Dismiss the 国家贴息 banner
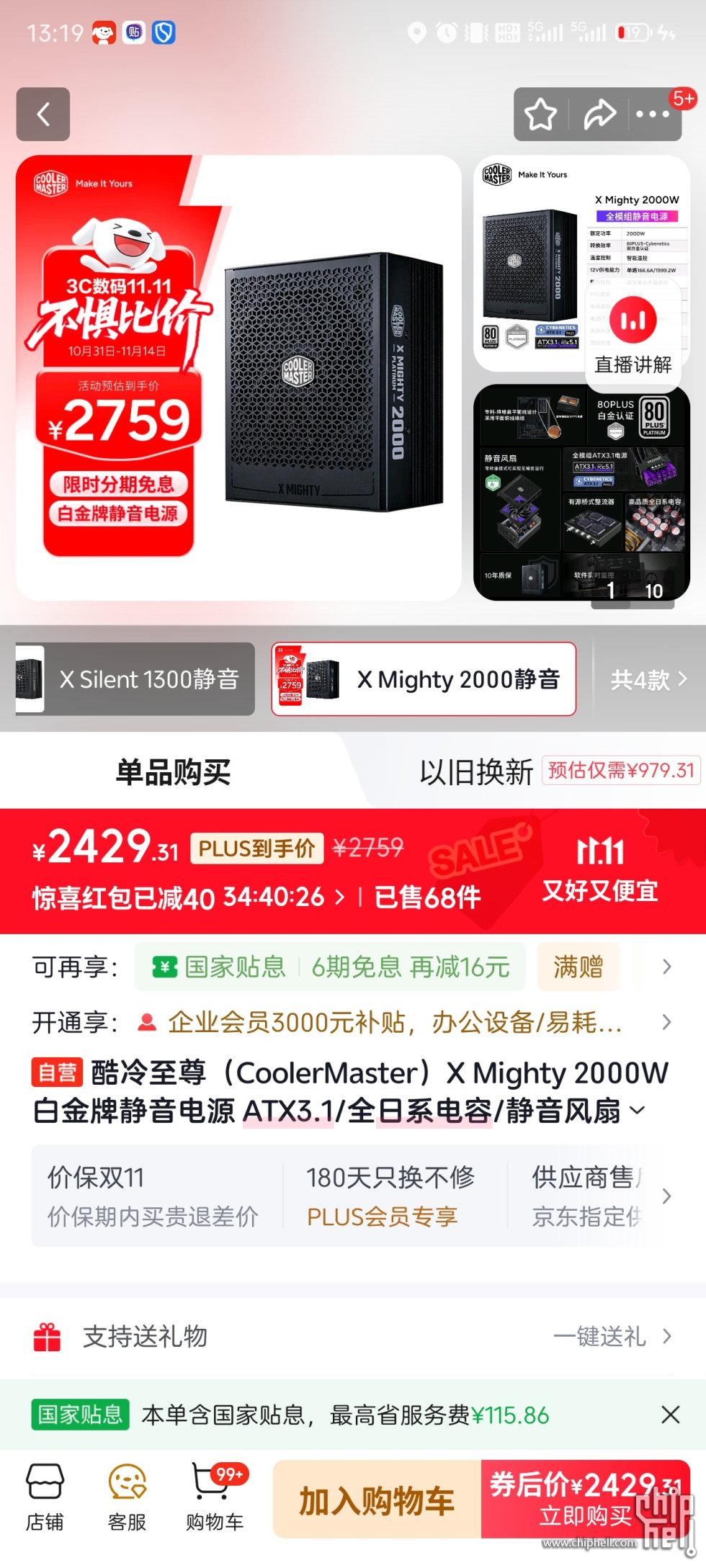Image resolution: width=706 pixels, height=1568 pixels. [x=670, y=1415]
